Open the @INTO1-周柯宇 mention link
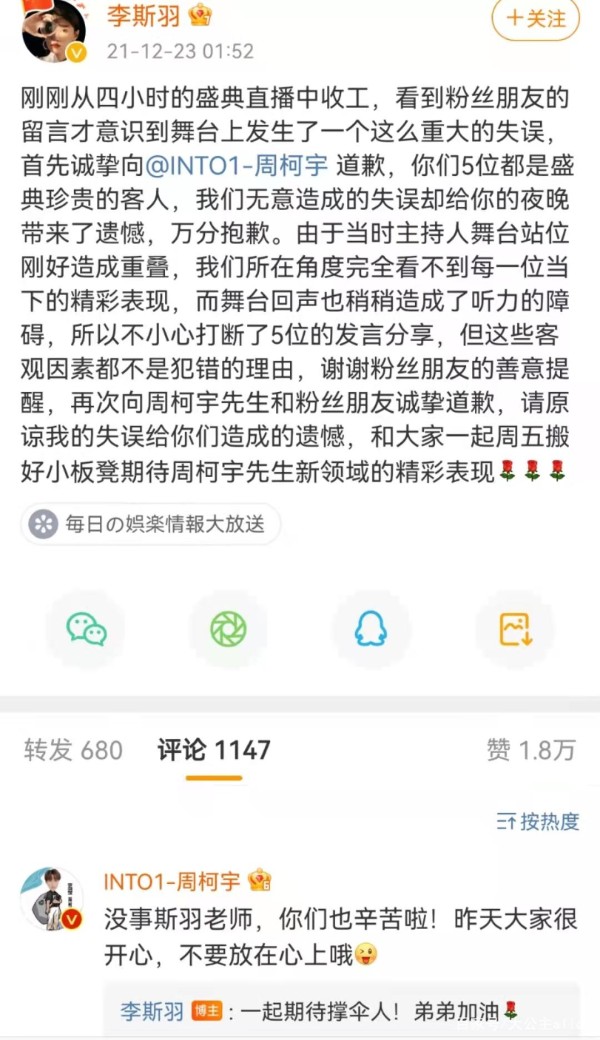 point(237,164)
